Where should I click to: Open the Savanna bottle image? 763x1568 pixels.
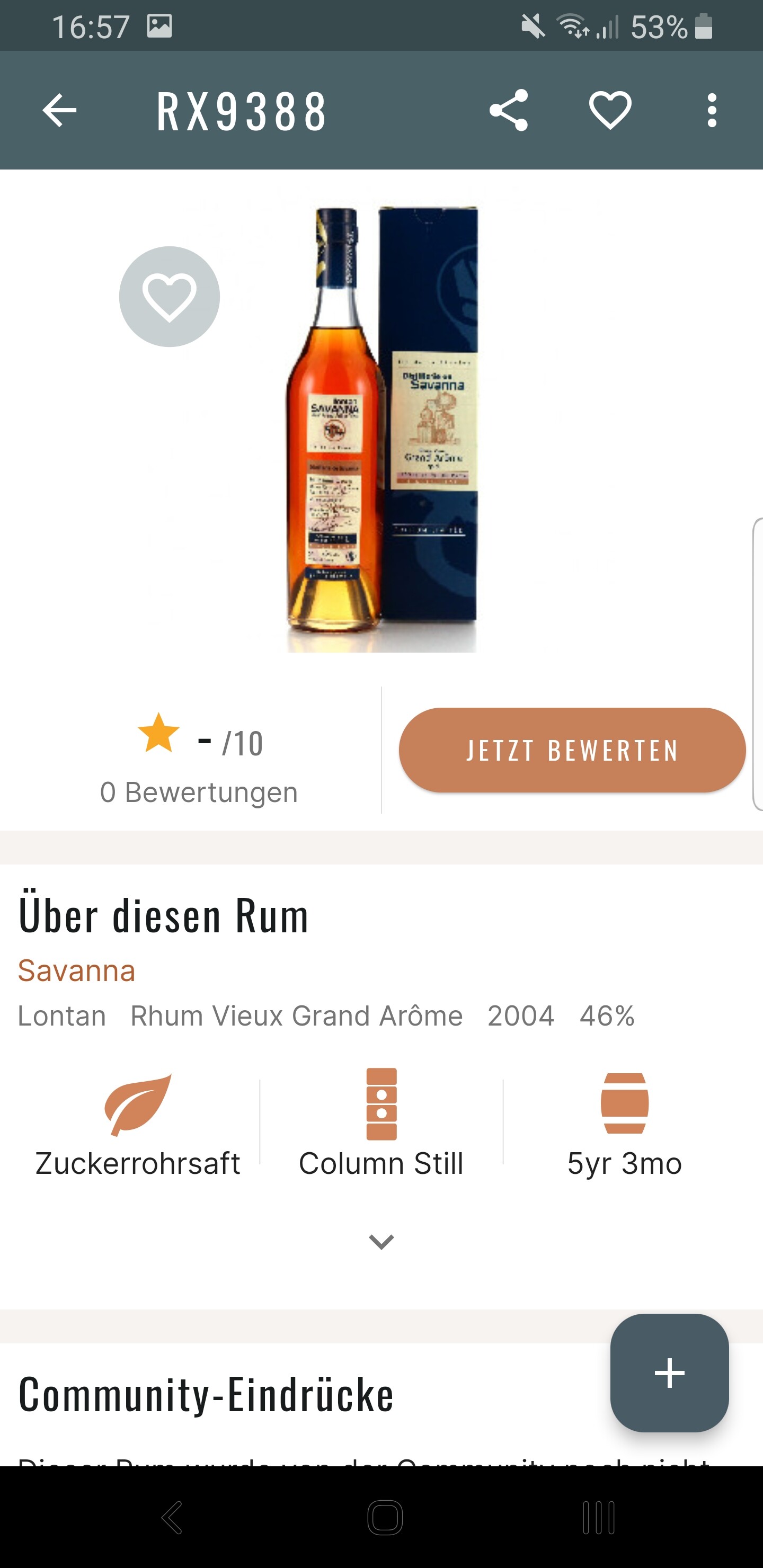[x=382, y=429]
